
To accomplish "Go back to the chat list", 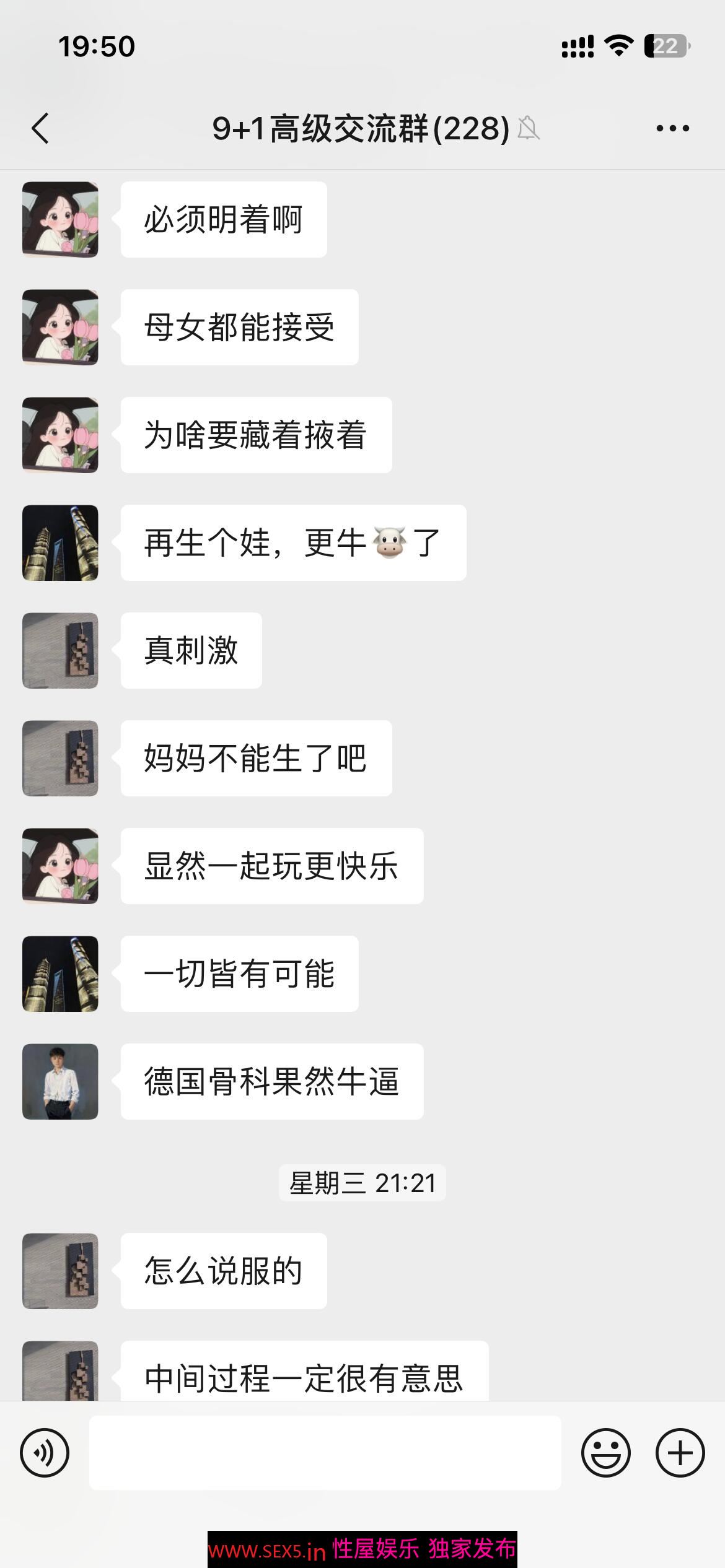I will pyautogui.click(x=40, y=129).
